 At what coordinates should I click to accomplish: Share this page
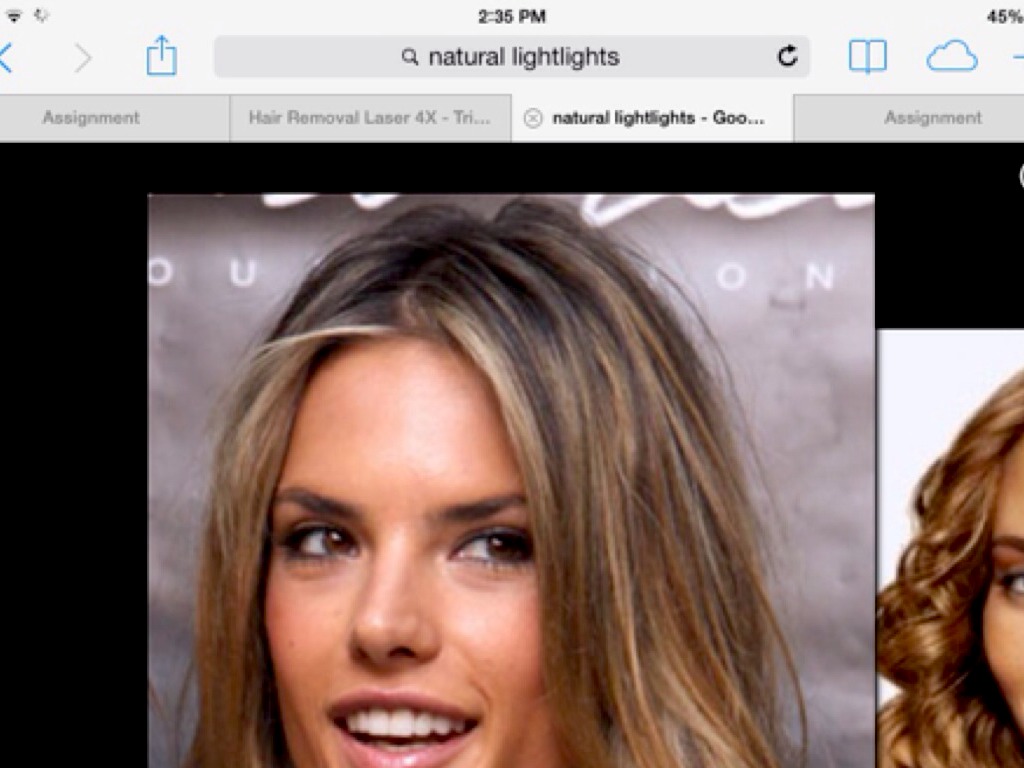(x=161, y=56)
